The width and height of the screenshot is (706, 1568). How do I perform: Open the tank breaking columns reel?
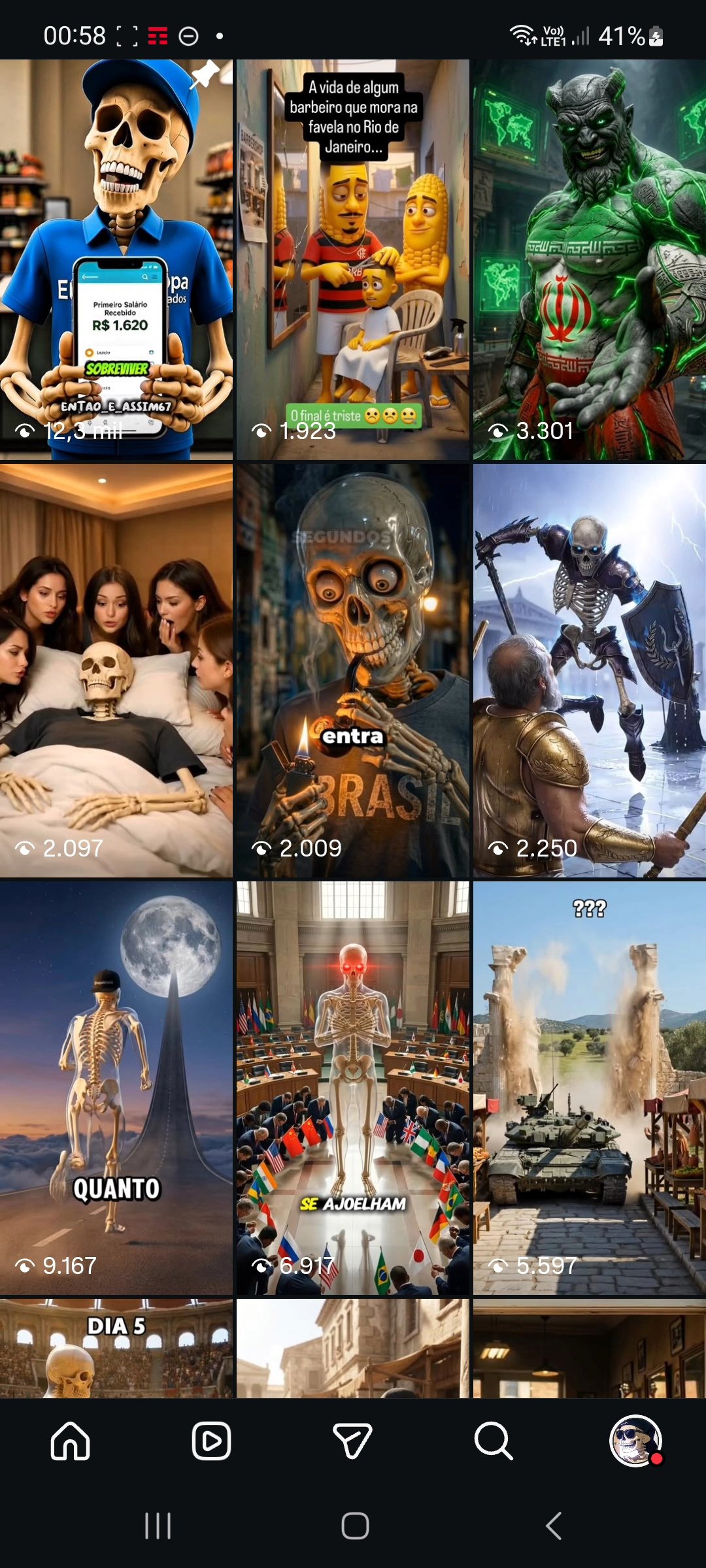[589, 1088]
